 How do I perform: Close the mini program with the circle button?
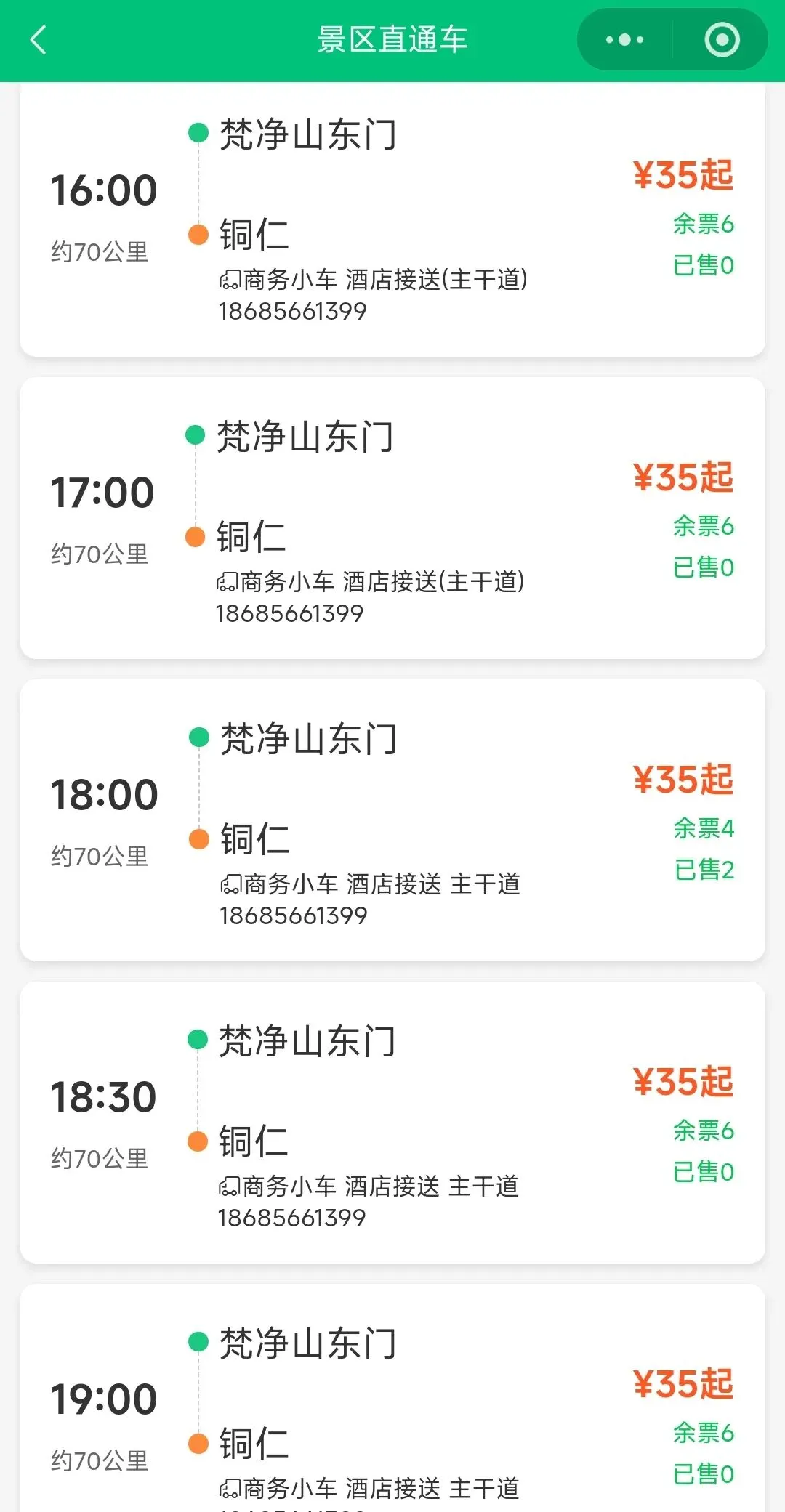click(722, 40)
